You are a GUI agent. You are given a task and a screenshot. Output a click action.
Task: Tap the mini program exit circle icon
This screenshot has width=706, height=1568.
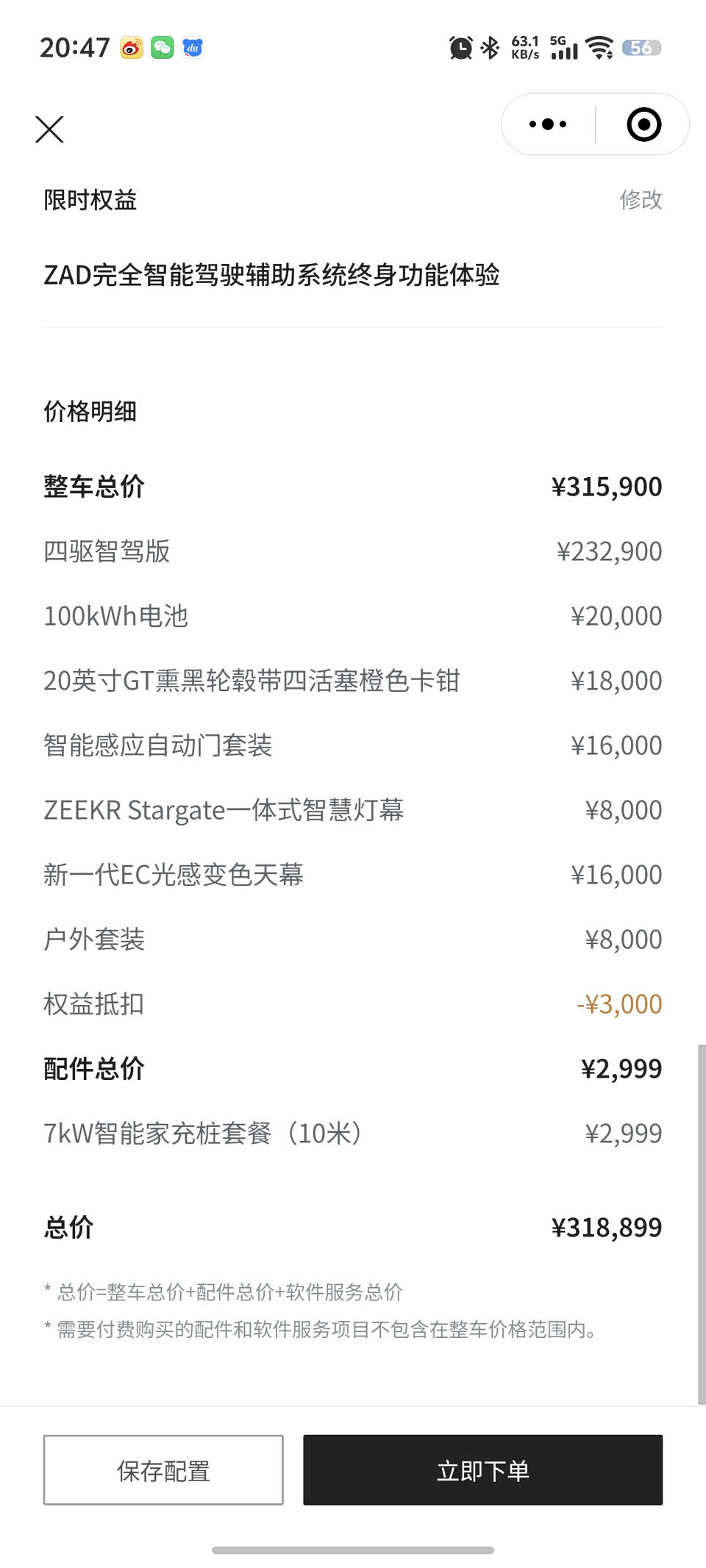[x=643, y=124]
